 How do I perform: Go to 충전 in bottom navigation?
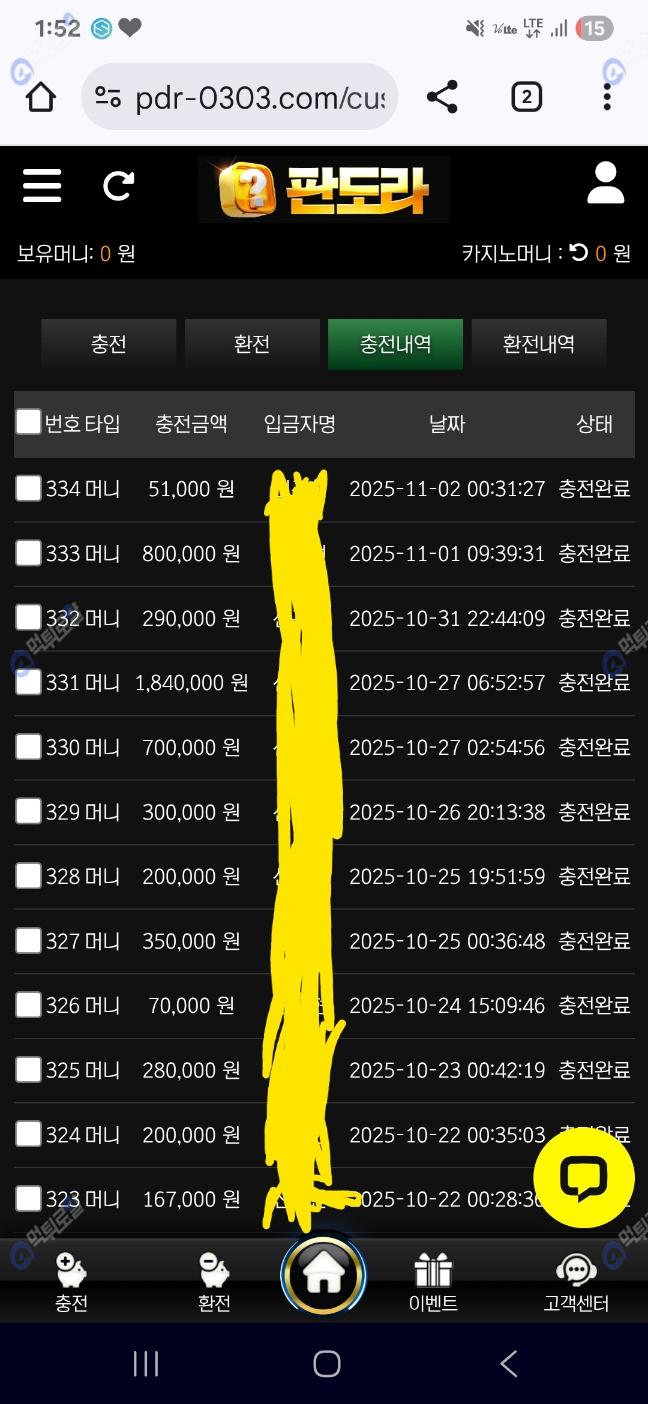click(x=72, y=1283)
